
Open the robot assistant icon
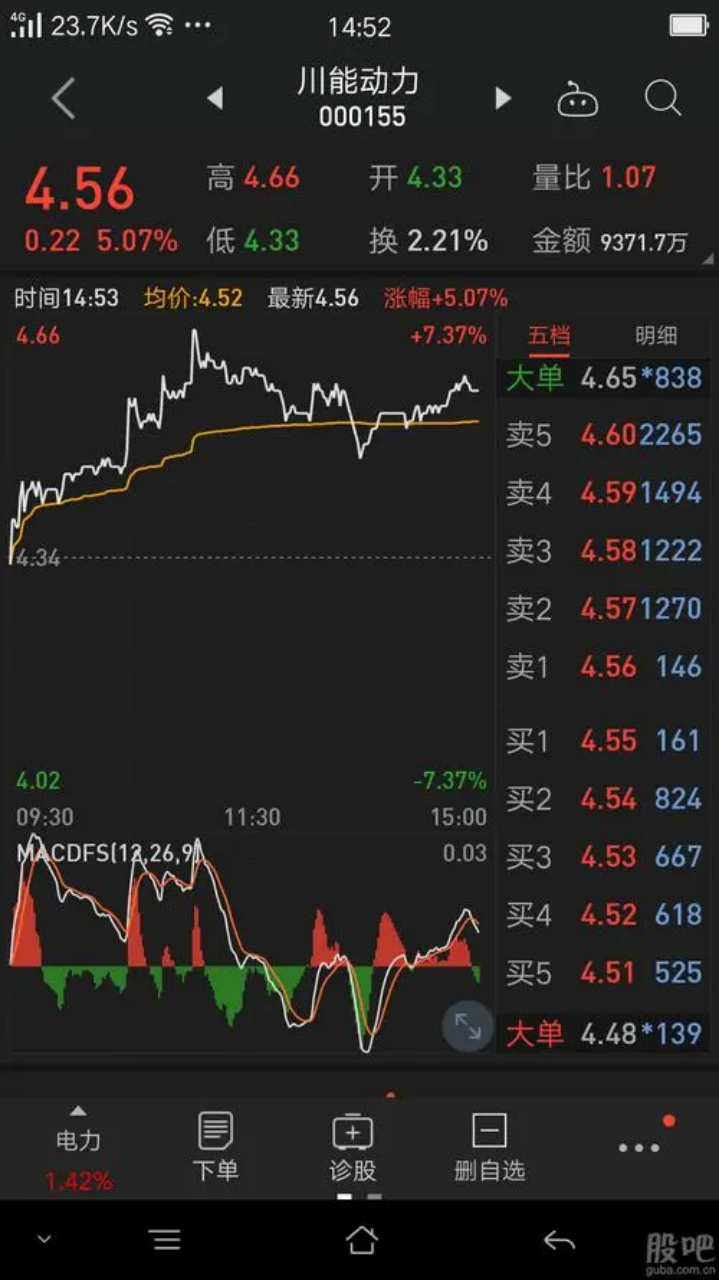click(x=578, y=99)
